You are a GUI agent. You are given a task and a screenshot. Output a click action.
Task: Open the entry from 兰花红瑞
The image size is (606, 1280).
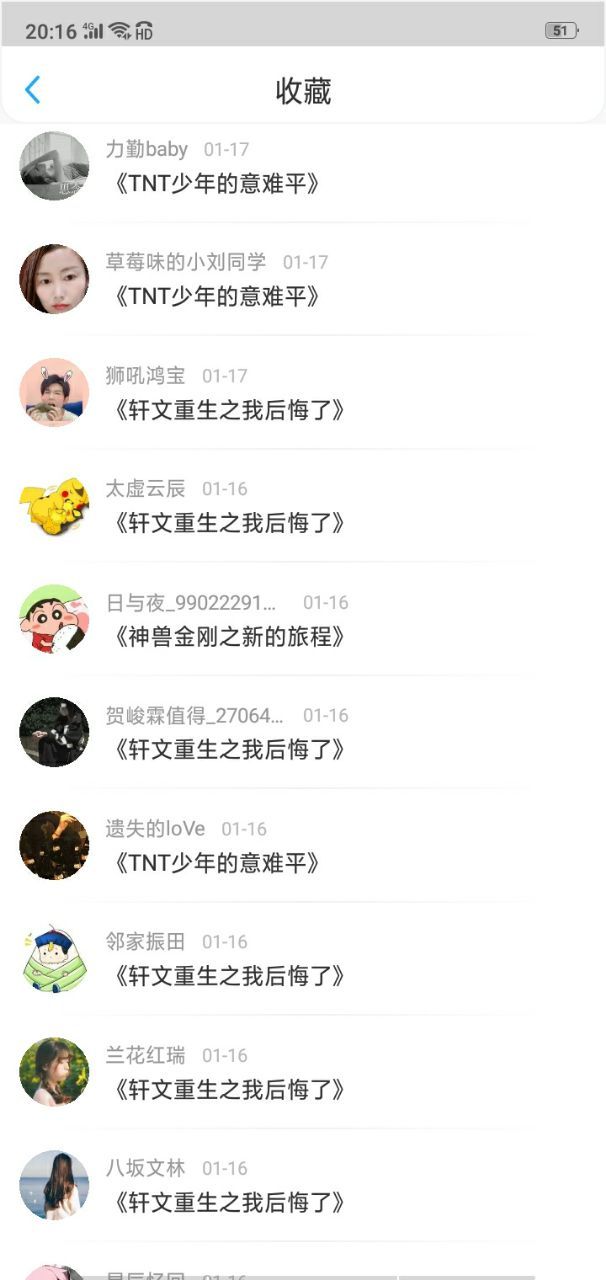click(x=303, y=1072)
